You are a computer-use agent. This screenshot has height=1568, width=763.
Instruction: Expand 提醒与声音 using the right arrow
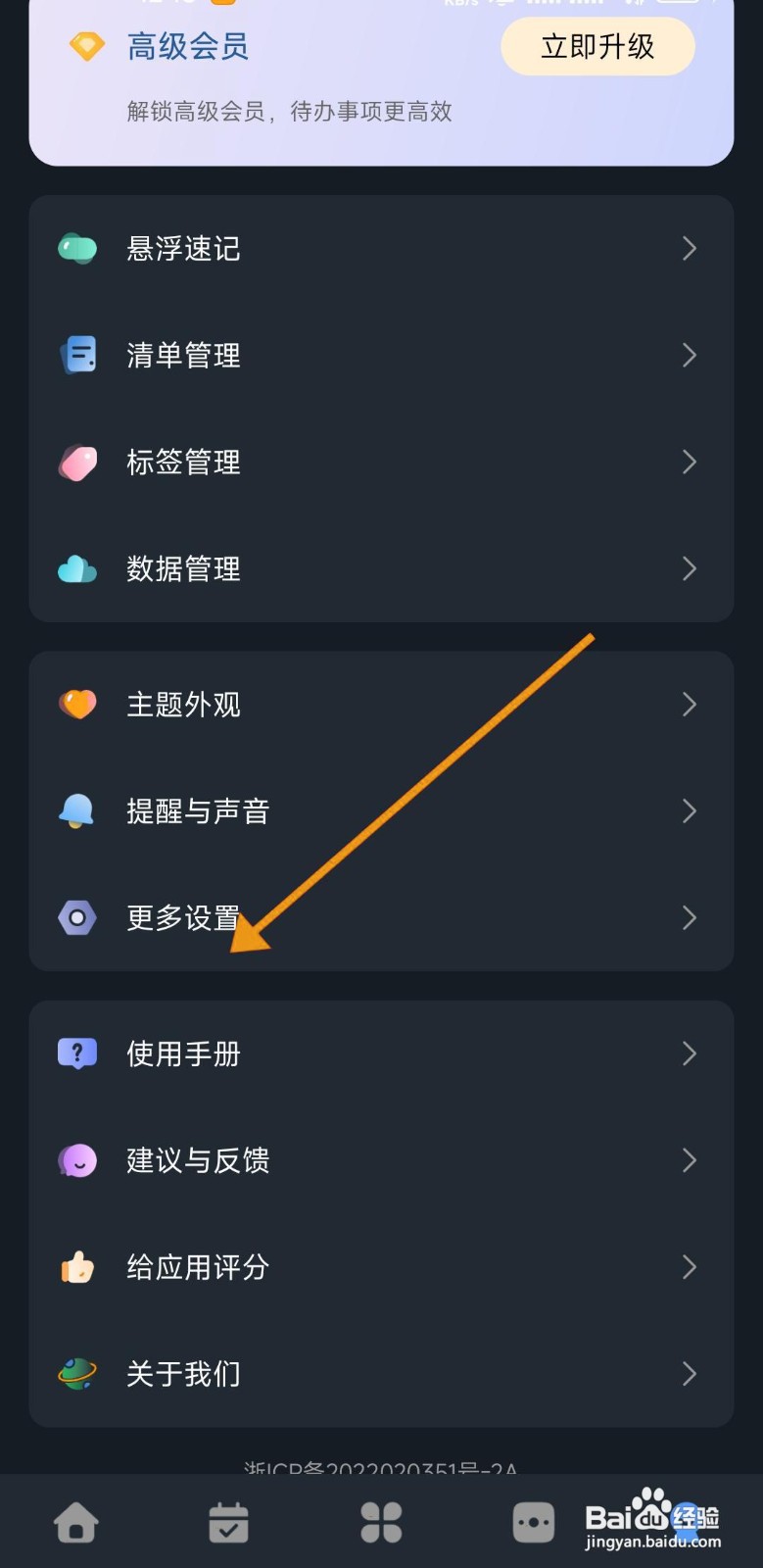click(x=690, y=810)
